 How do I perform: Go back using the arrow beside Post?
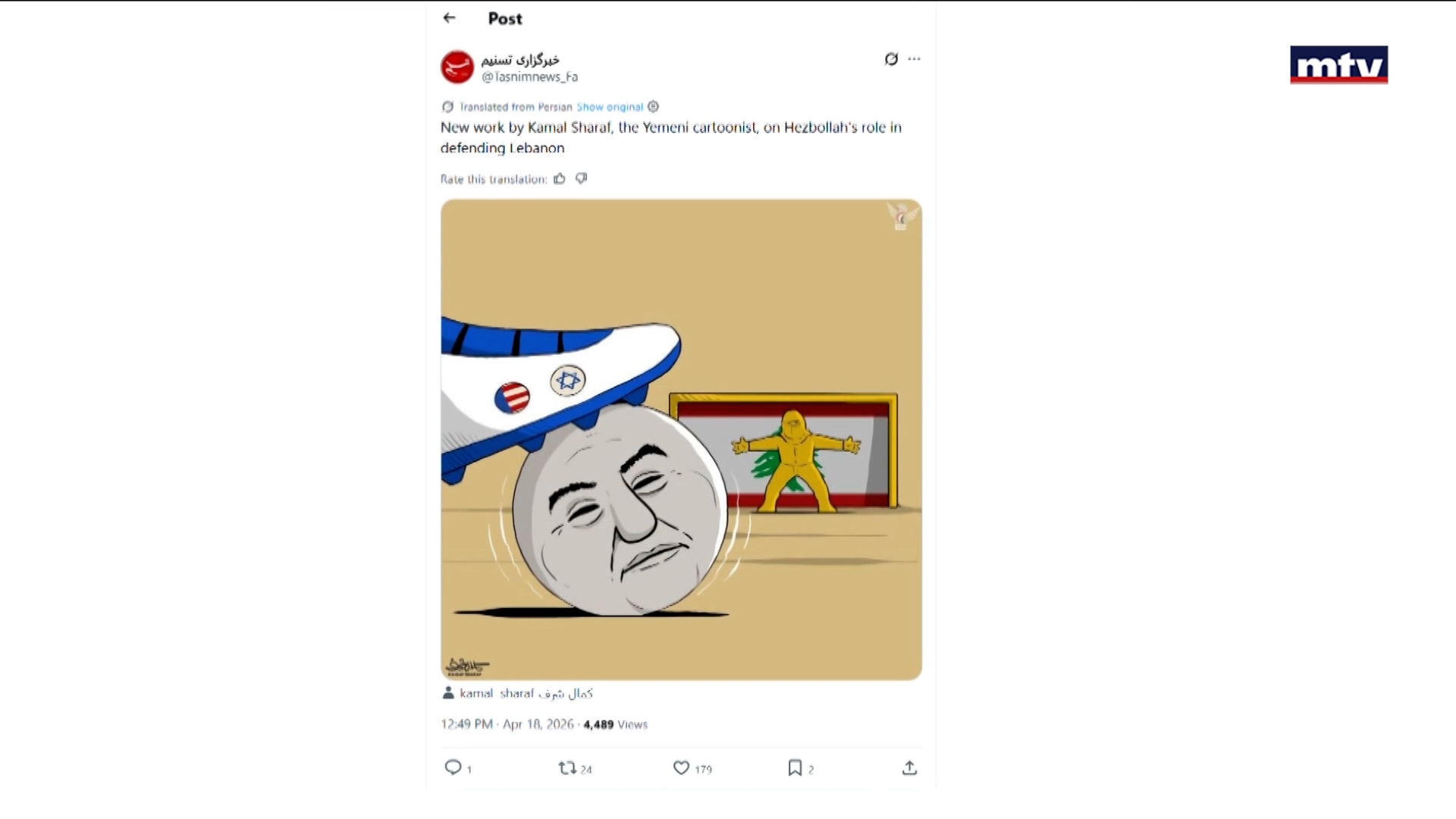click(x=450, y=18)
